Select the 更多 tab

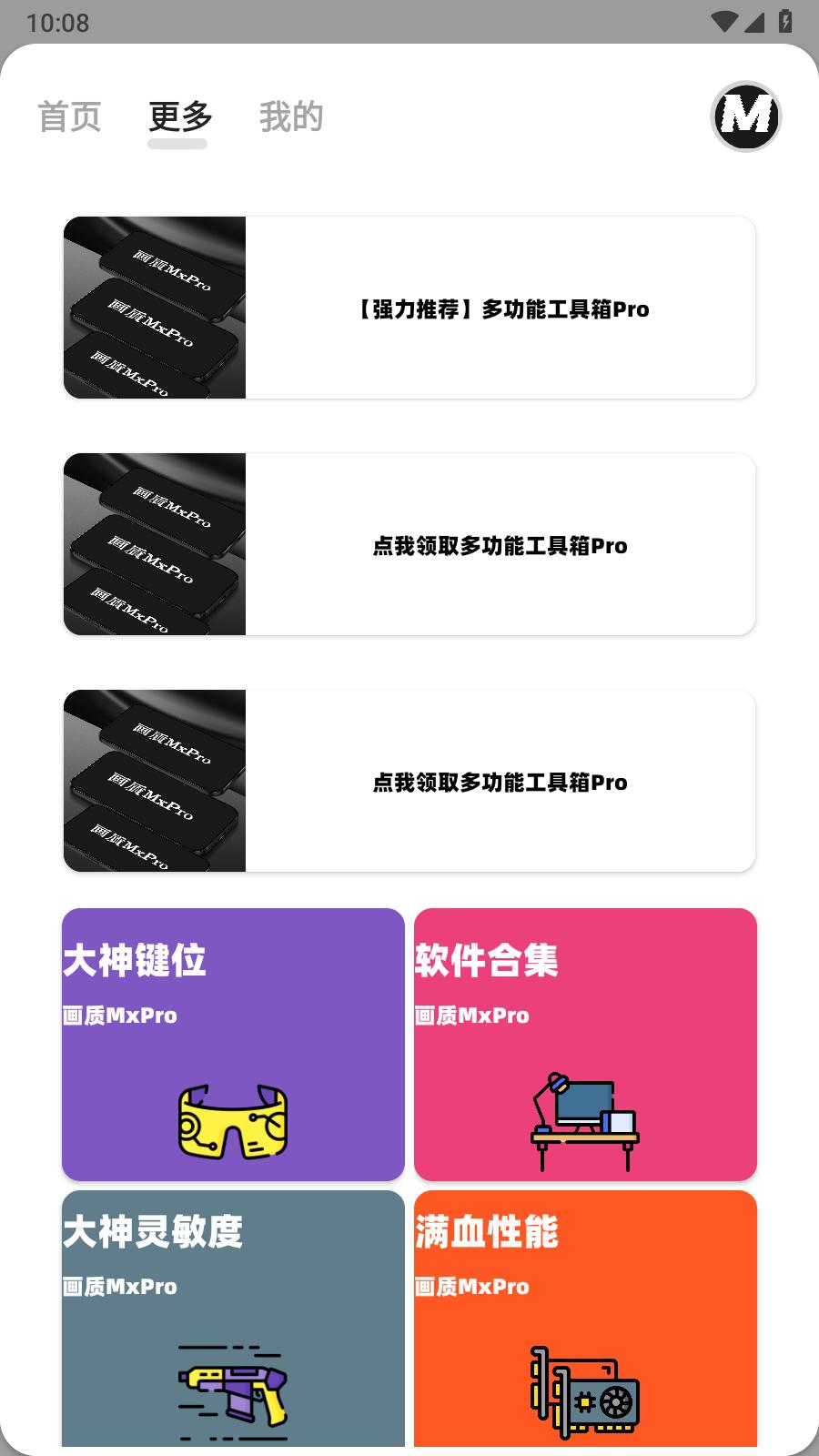(179, 117)
